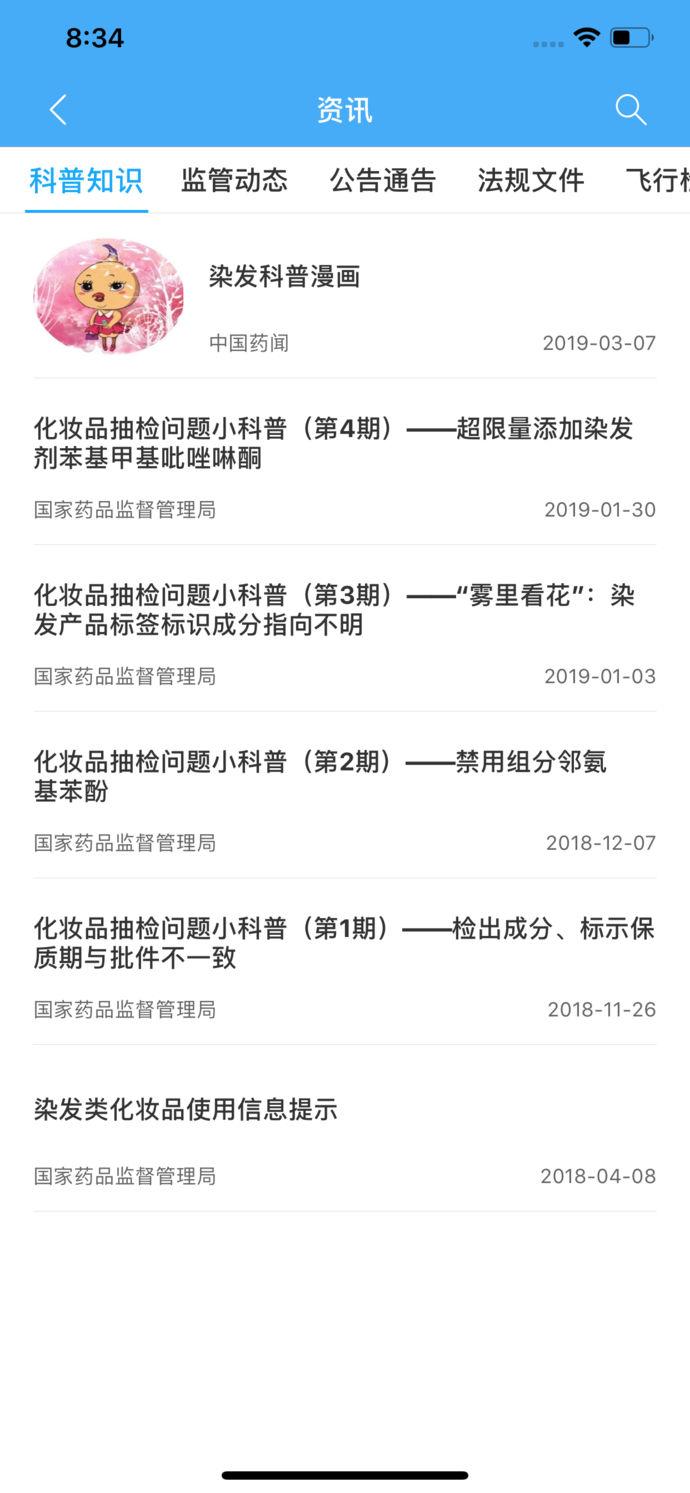
Task: Open the search magnifier icon
Action: (x=631, y=110)
